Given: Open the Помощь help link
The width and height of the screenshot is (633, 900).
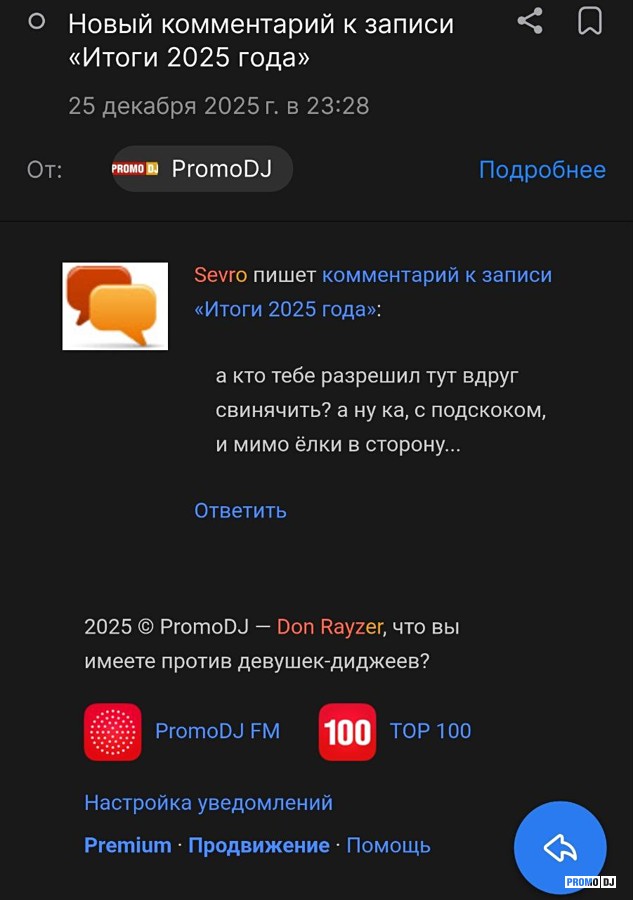Looking at the screenshot, I should pos(388,845).
